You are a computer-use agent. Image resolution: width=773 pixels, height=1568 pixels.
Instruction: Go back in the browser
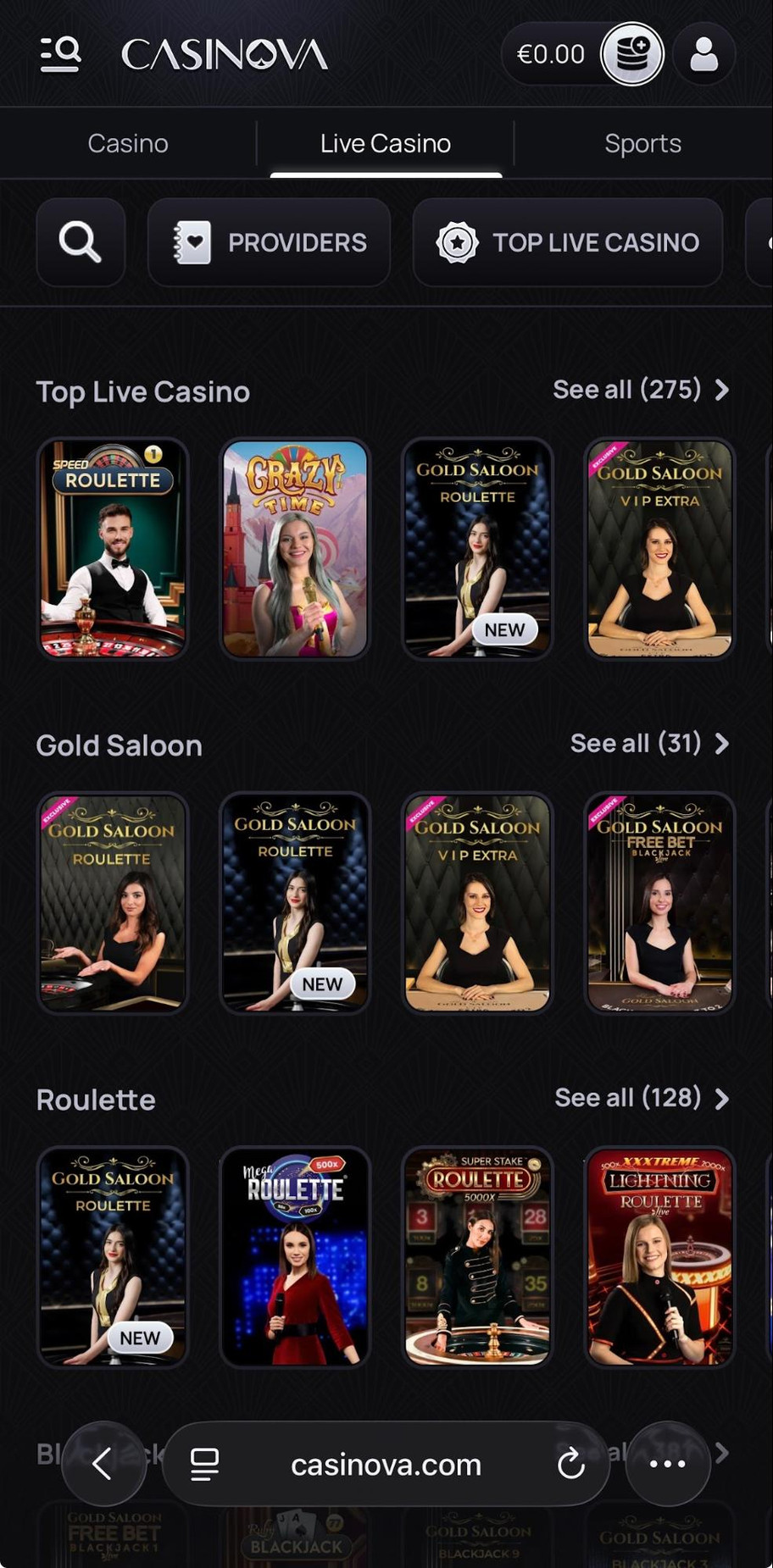point(103,1464)
